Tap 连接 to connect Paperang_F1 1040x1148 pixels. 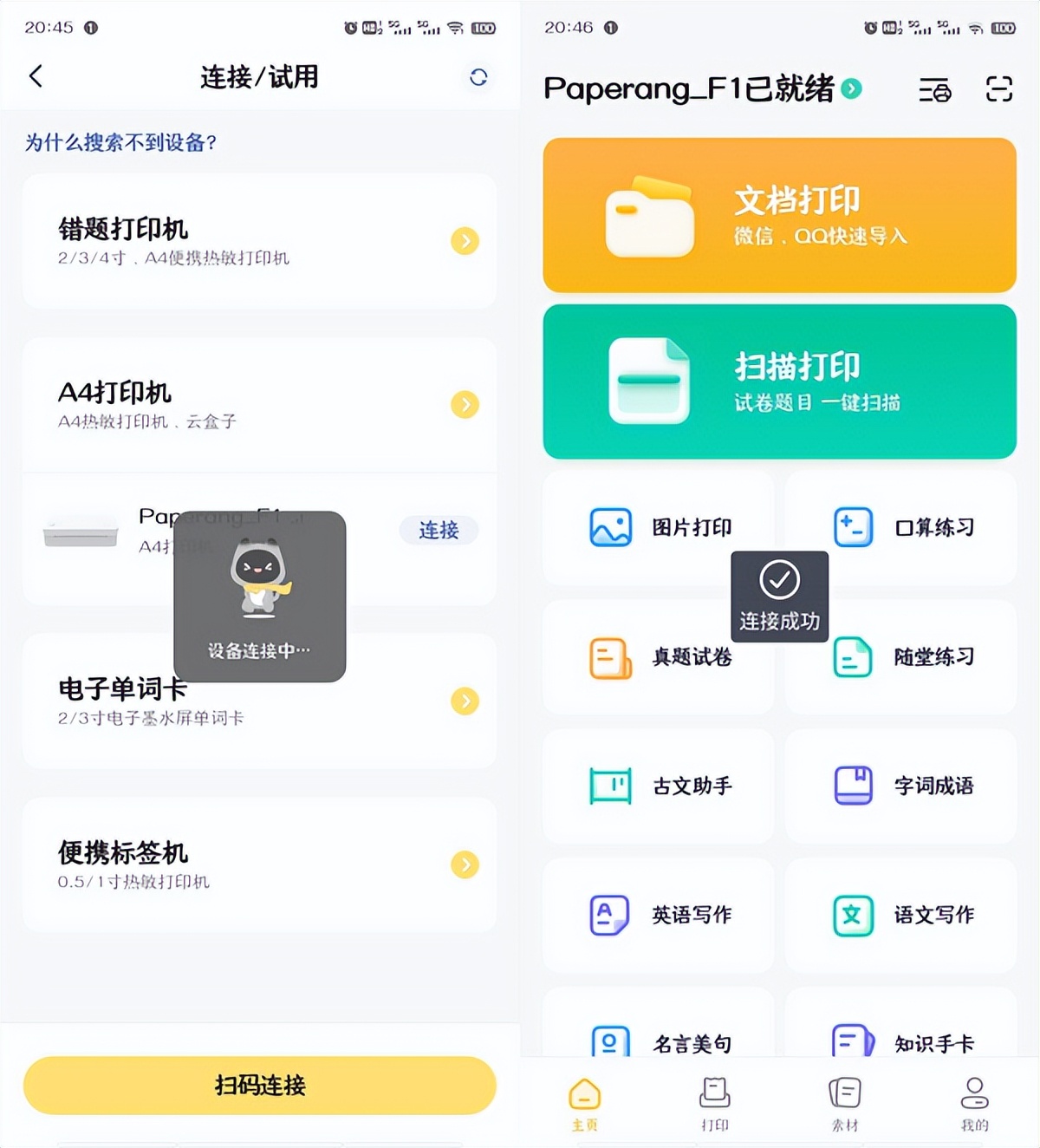pyautogui.click(x=439, y=530)
